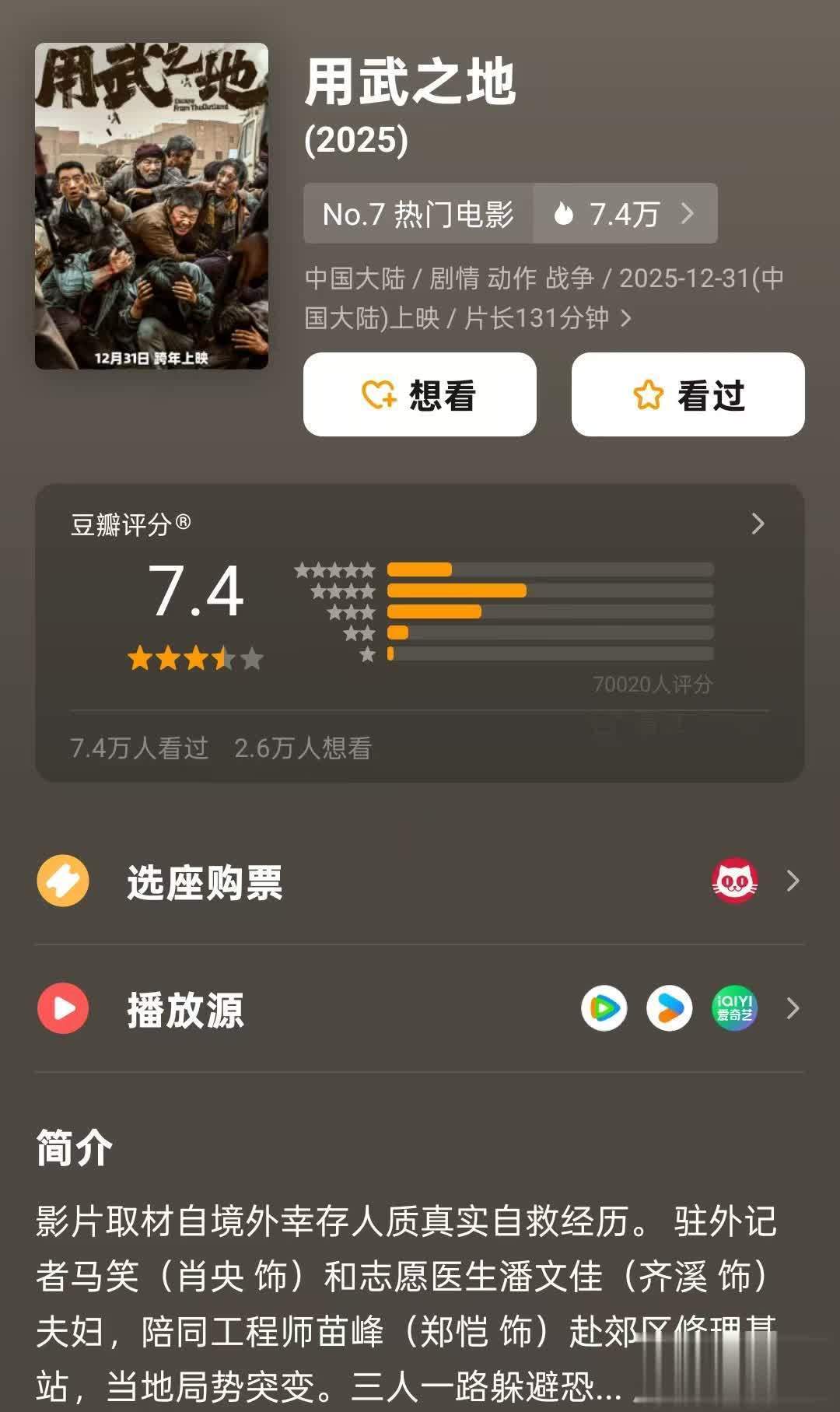Open the 播放源 streaming sources

[x=420, y=1009]
